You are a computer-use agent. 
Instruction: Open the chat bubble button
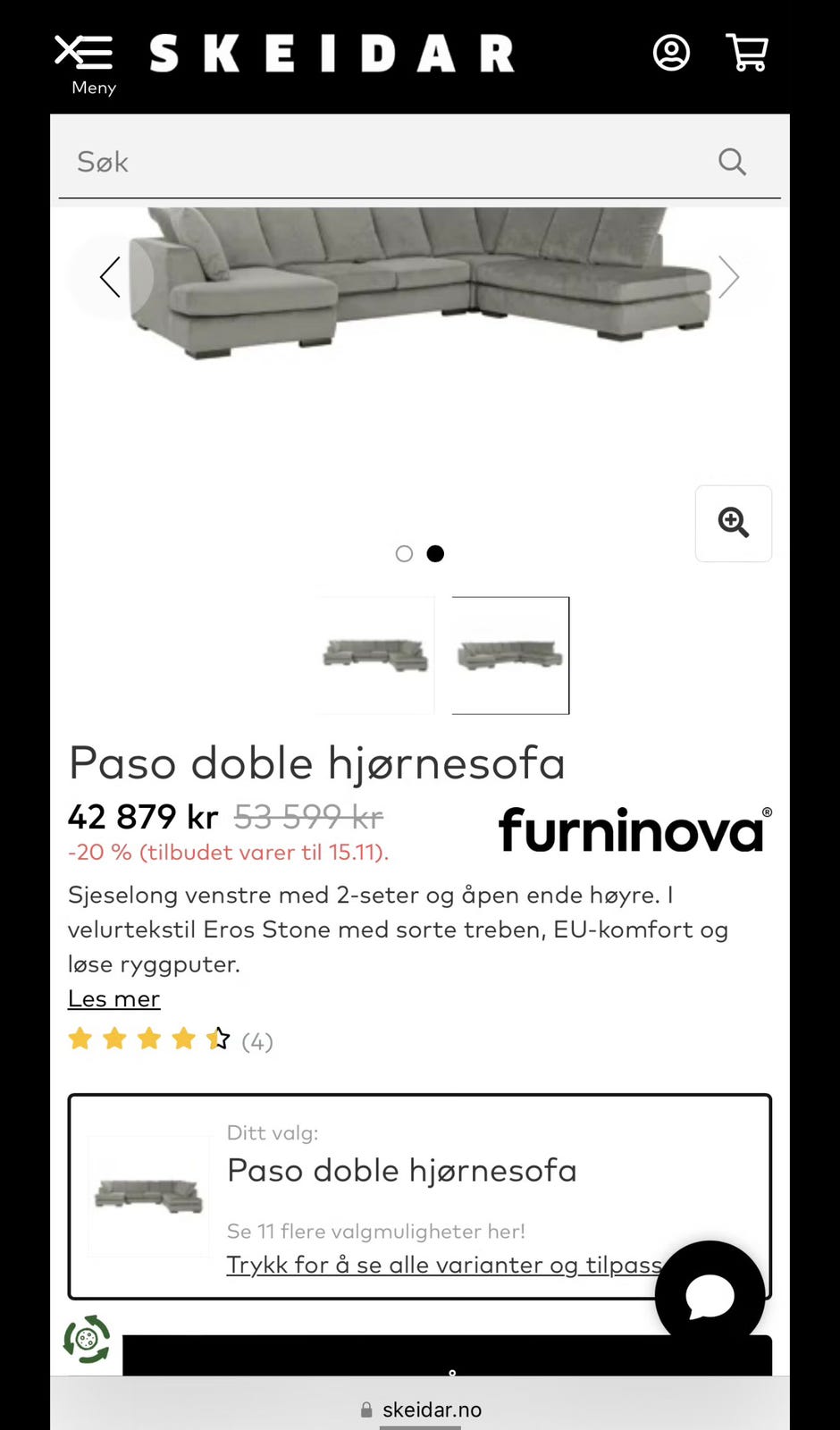710,1296
